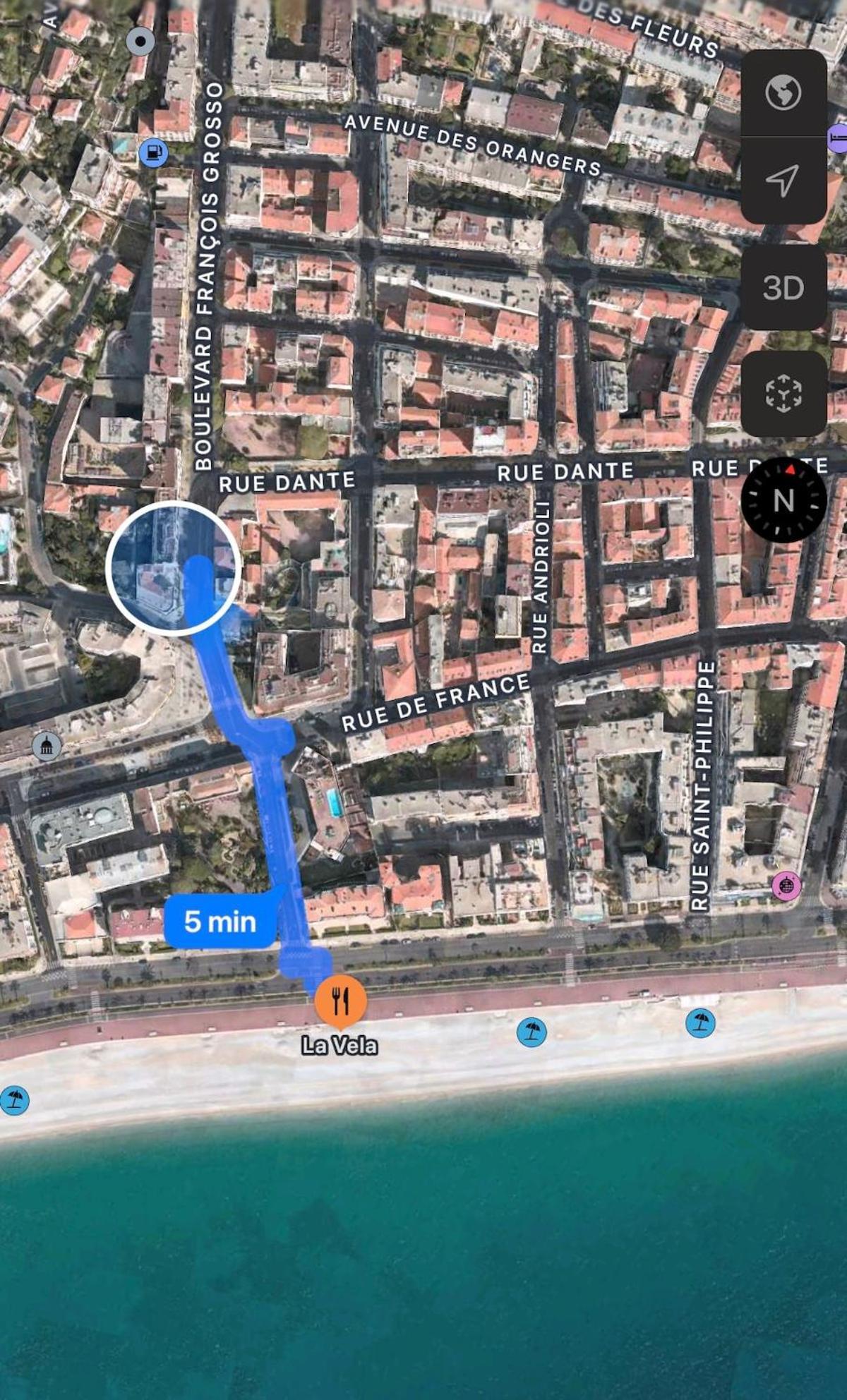Select the 5 min route label
Viewport: 847px width, 1400px height.
click(x=220, y=922)
